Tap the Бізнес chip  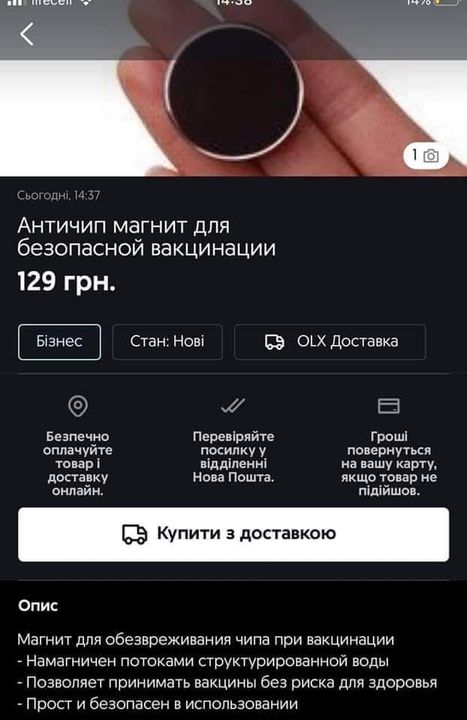click(59, 342)
